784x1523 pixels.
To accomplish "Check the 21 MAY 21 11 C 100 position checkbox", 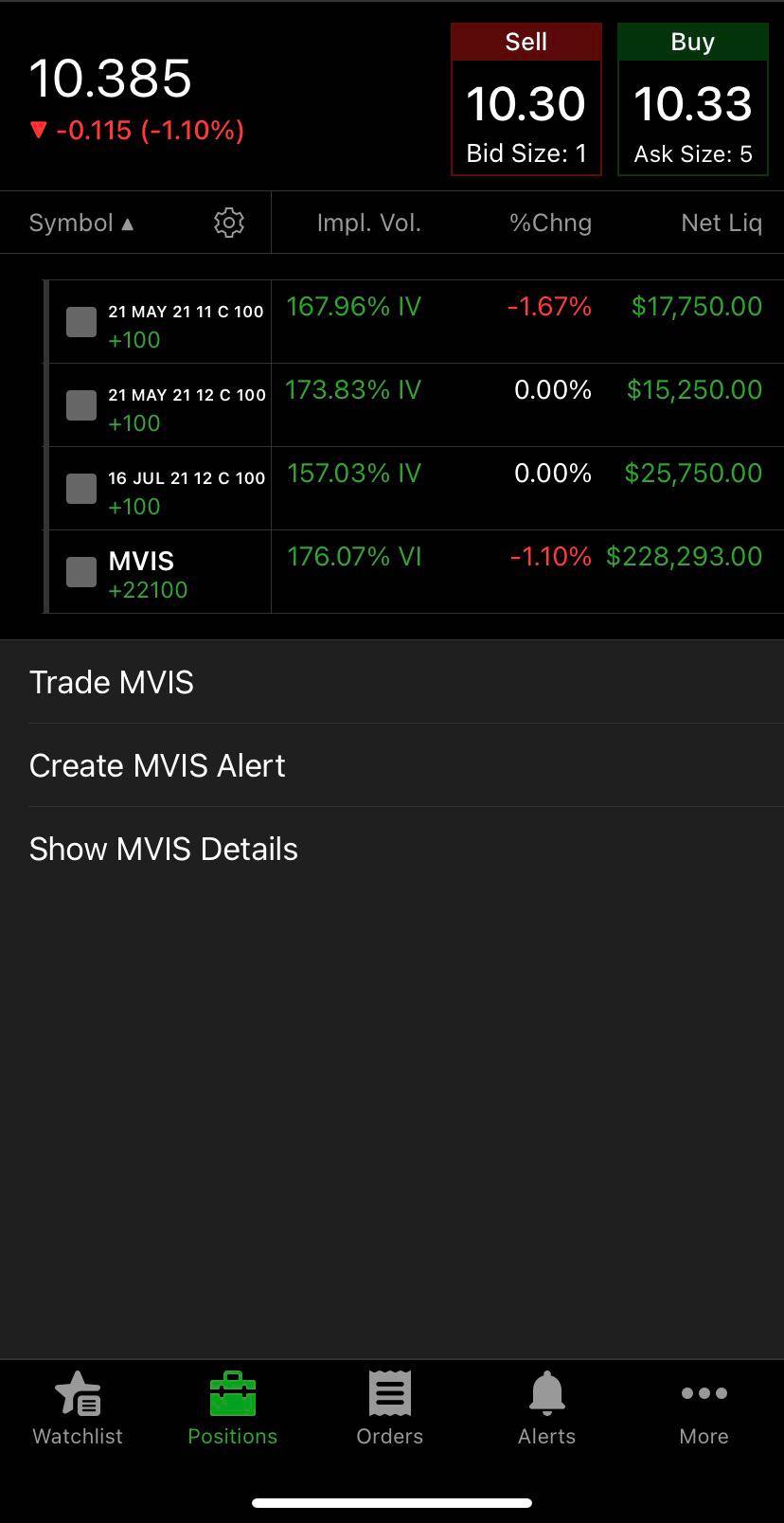I will coord(80,321).
